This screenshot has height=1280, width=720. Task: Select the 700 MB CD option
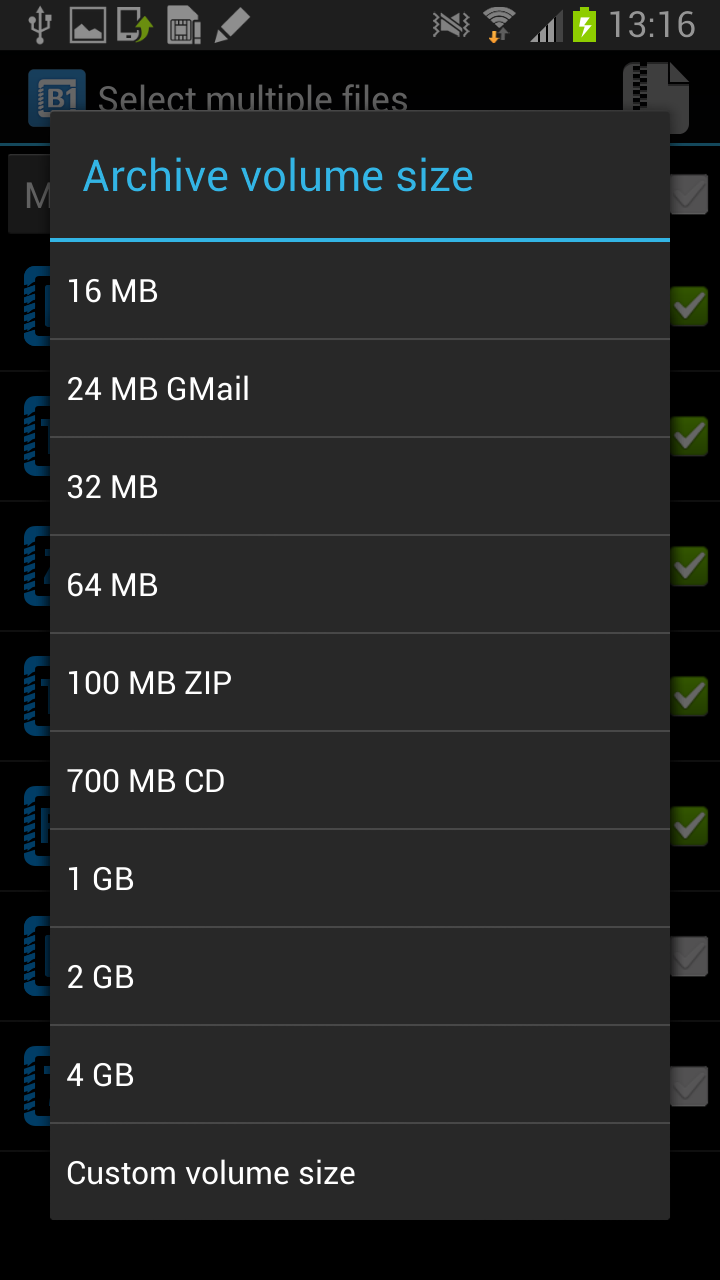pos(360,781)
